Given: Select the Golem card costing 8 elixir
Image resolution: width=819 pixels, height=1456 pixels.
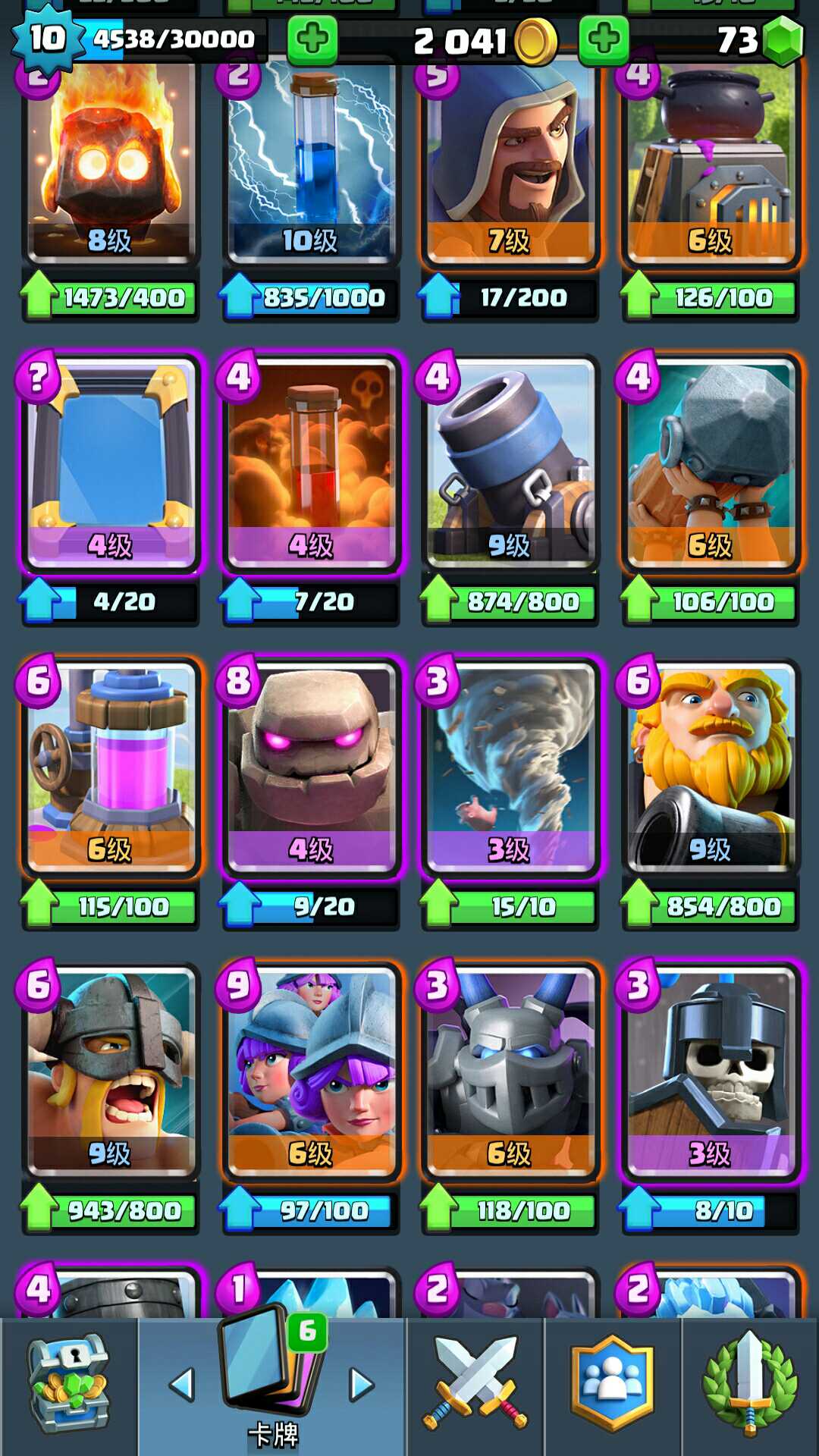Looking at the screenshot, I should coord(310,766).
